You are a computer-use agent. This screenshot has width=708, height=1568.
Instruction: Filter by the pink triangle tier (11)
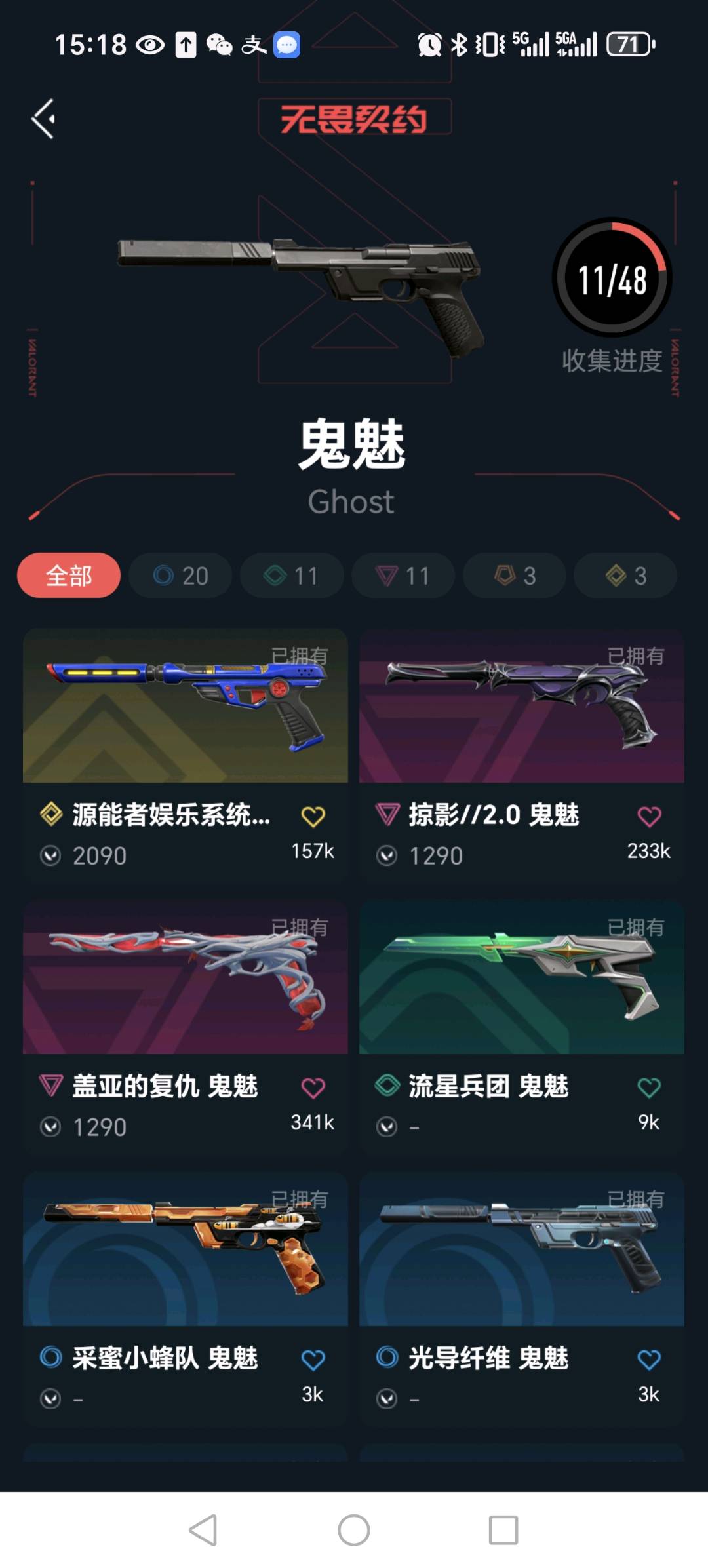click(403, 576)
